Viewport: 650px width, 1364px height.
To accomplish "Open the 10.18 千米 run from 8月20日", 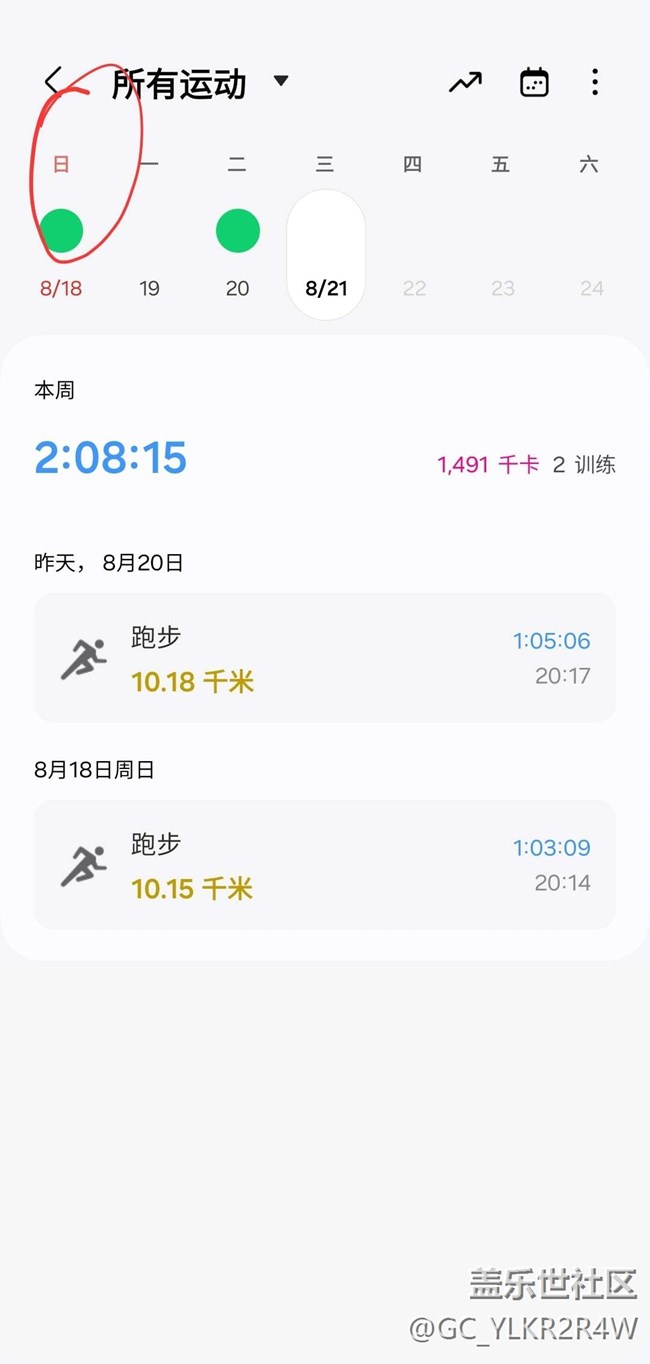I will coord(325,657).
